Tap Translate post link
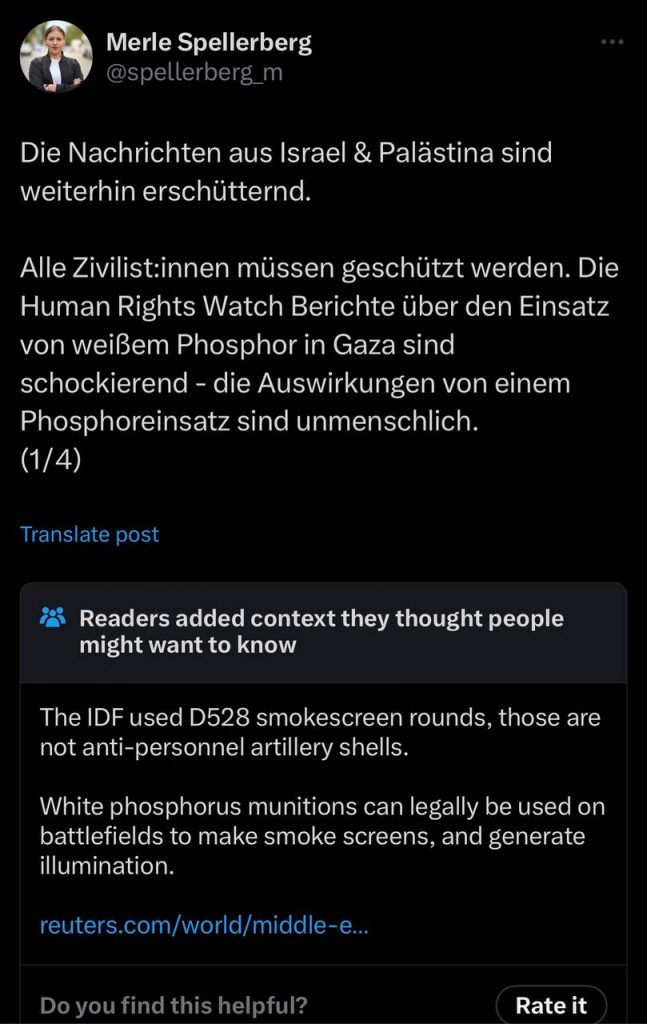This screenshot has height=1024, width=647. point(89,534)
